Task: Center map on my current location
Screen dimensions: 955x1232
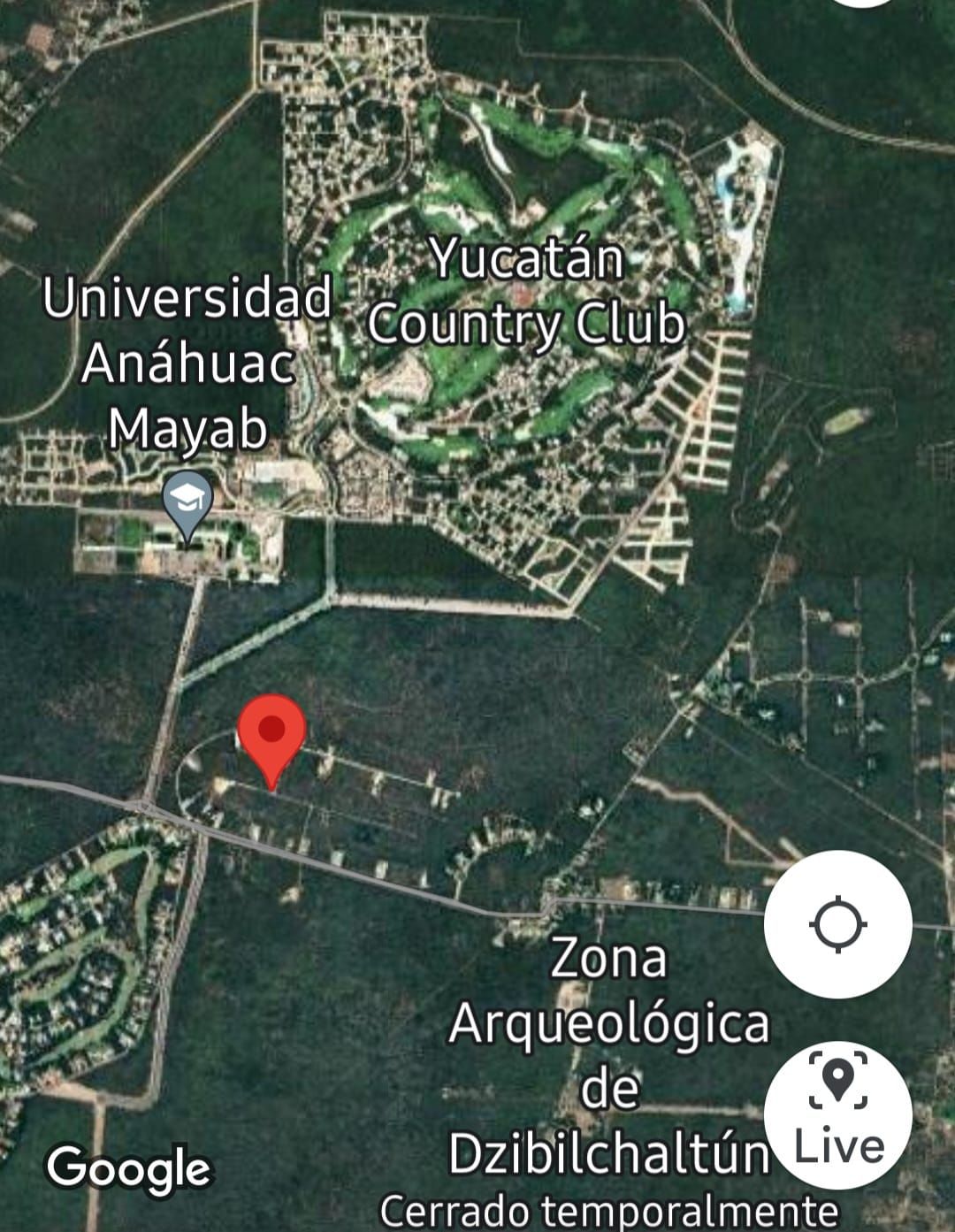Action: pyautogui.click(x=837, y=925)
